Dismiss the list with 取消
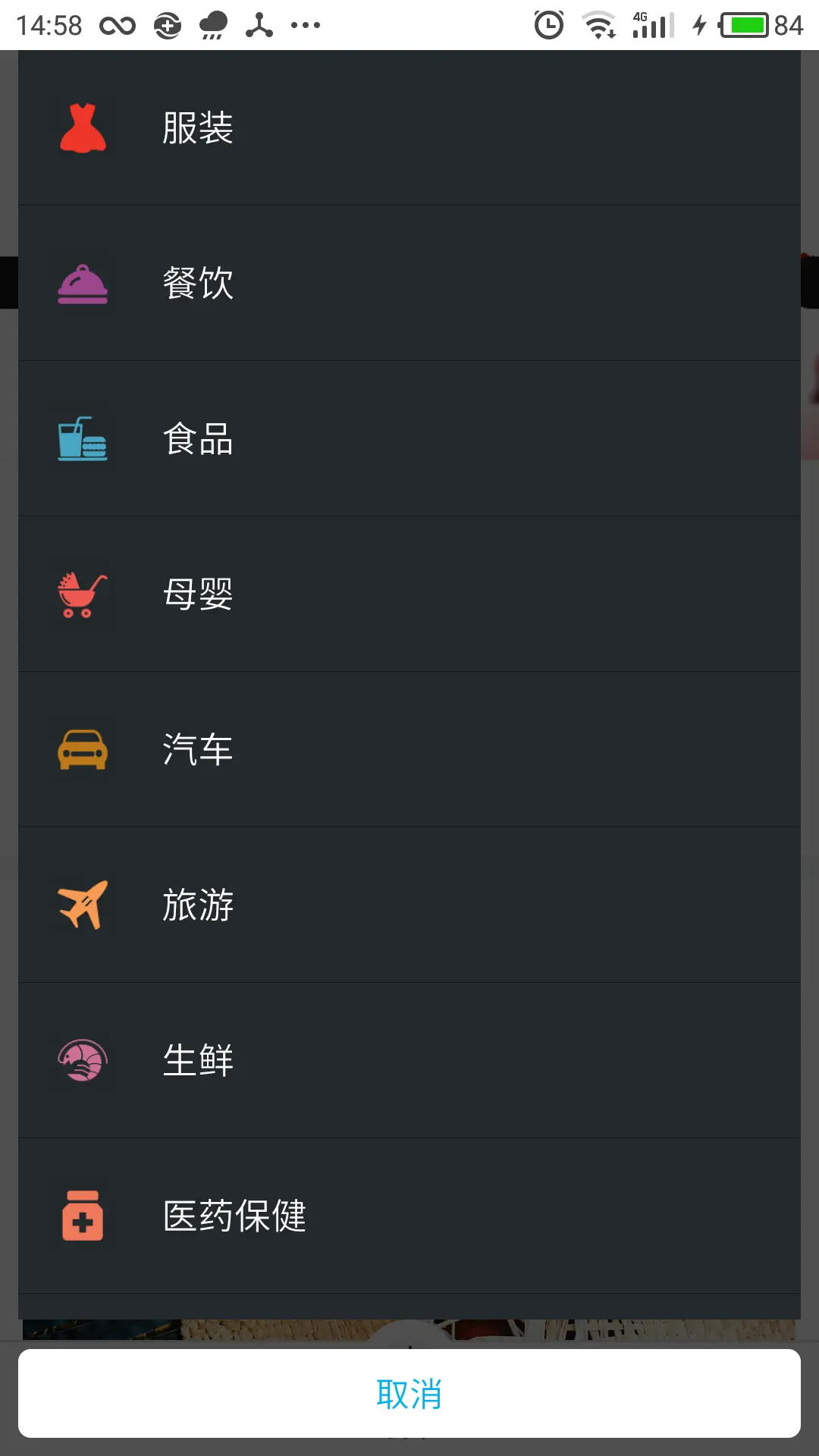Screen dimensions: 819x1456 point(409,1393)
